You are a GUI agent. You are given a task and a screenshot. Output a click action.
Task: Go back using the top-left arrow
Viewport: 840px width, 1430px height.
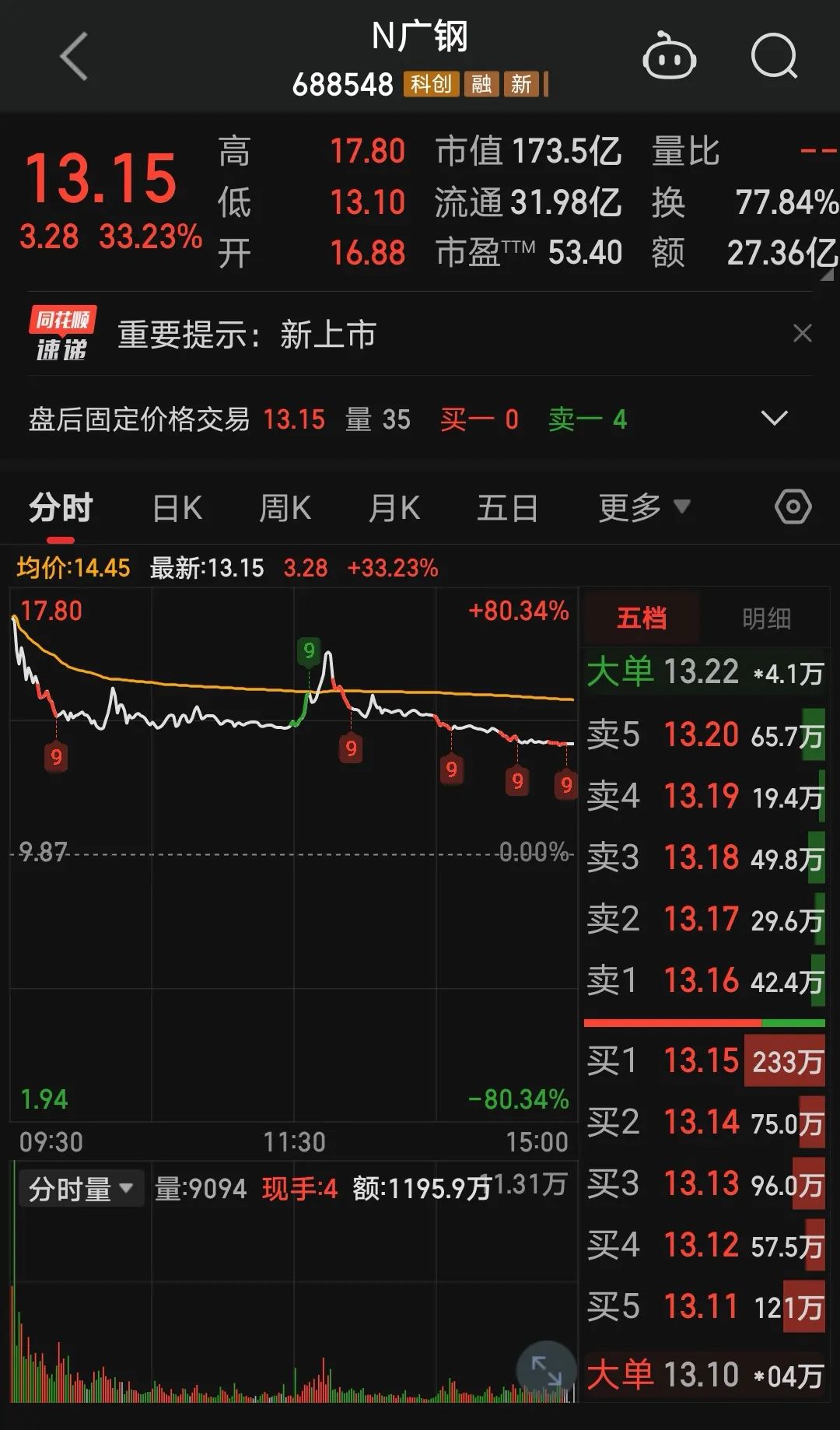[74, 57]
